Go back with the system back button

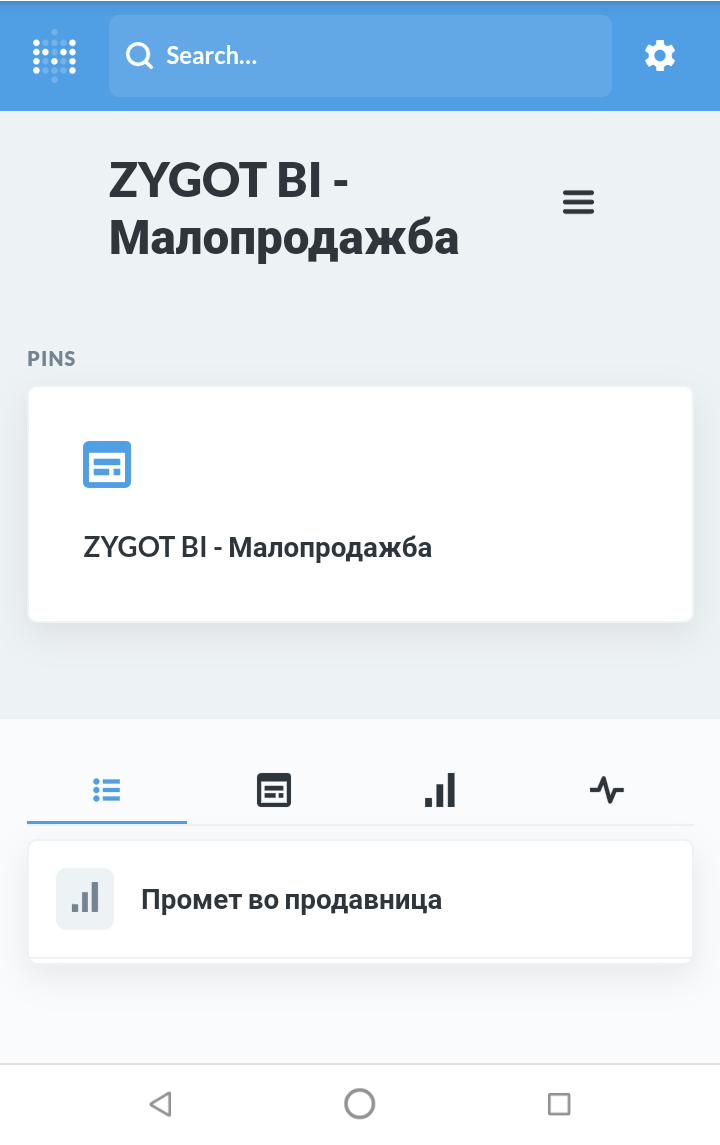pyautogui.click(x=160, y=1104)
